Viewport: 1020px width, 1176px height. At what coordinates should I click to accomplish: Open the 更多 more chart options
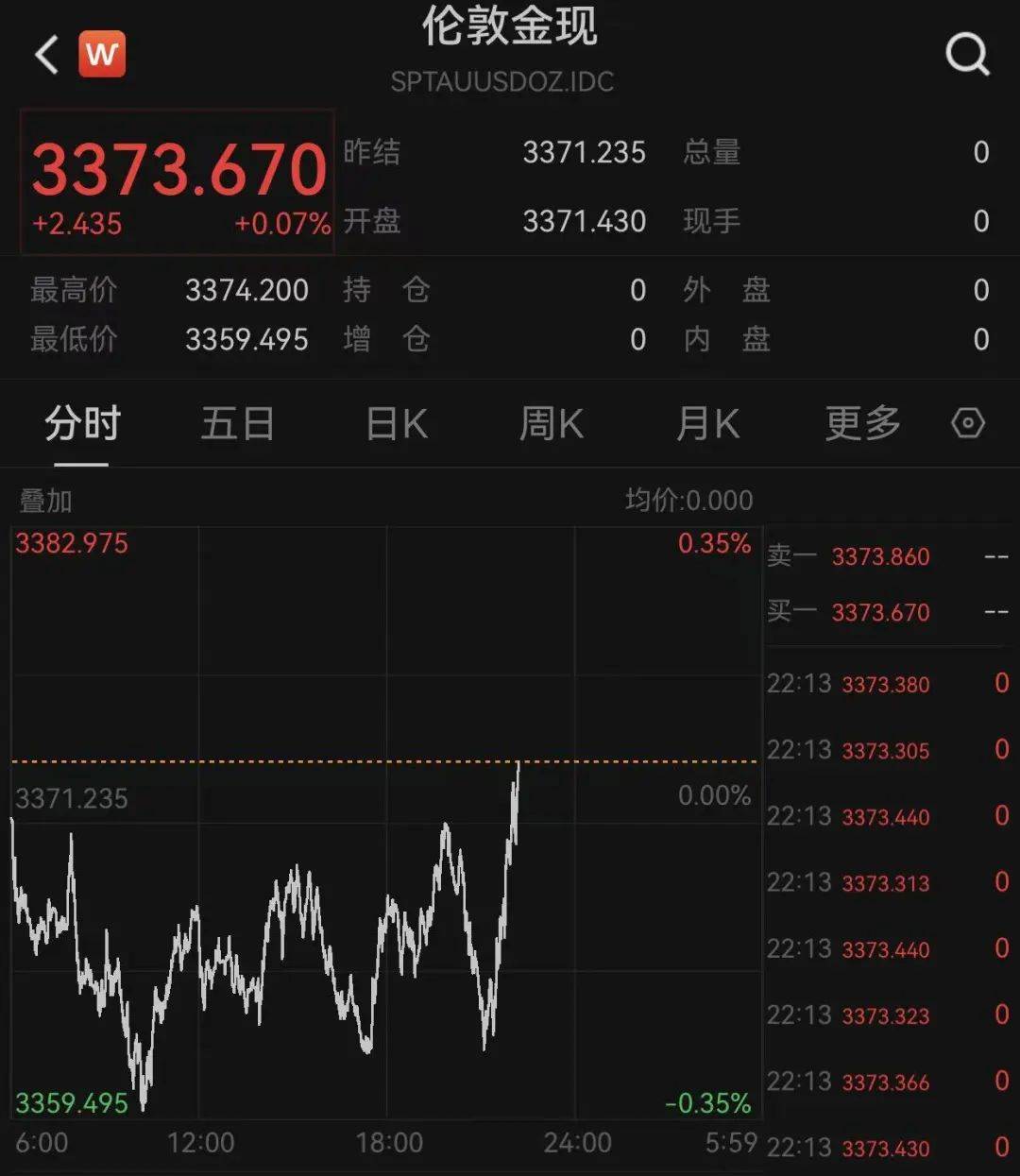pyautogui.click(x=862, y=424)
